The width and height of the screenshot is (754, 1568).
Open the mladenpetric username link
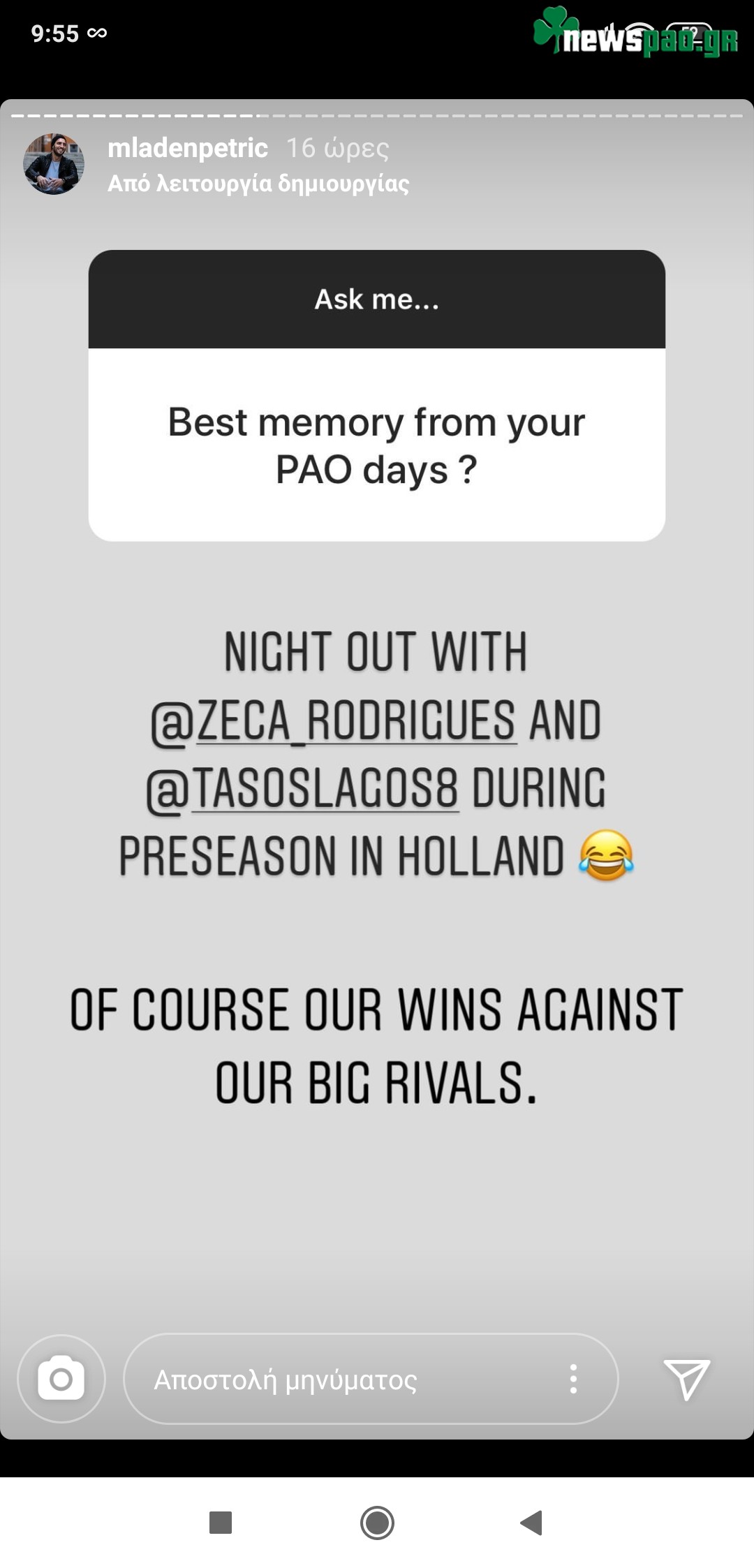coord(187,147)
